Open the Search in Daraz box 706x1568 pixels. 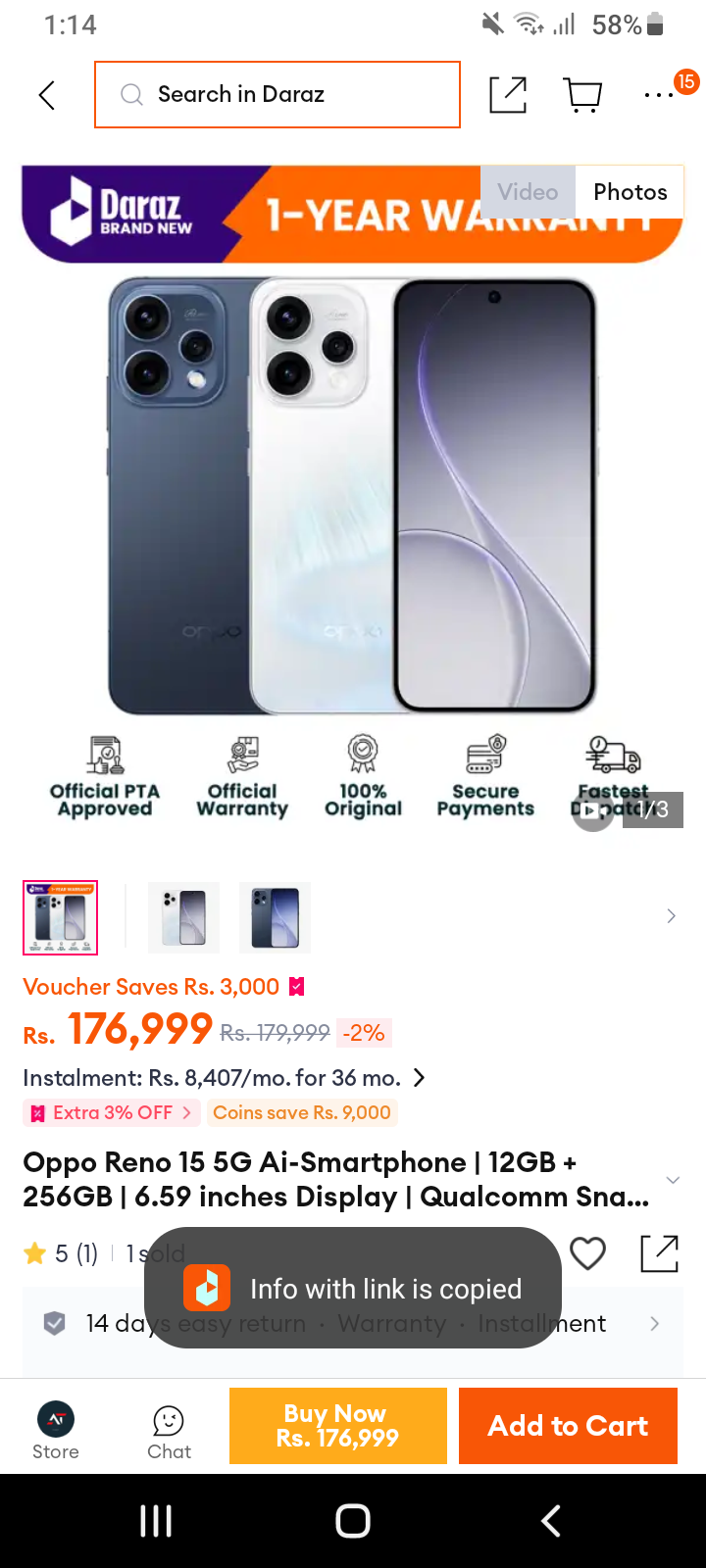(277, 94)
